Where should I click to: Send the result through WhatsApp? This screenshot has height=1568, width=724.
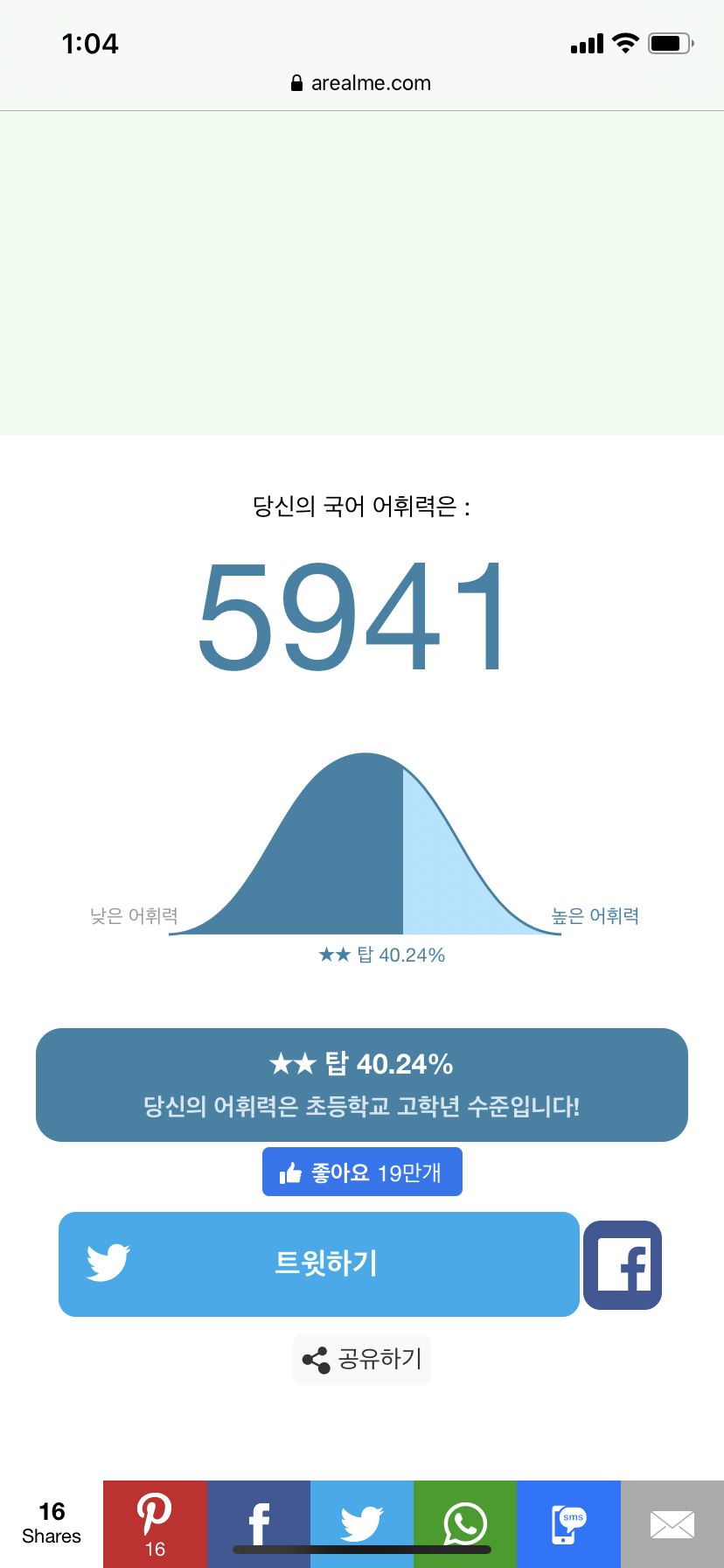tap(465, 1522)
